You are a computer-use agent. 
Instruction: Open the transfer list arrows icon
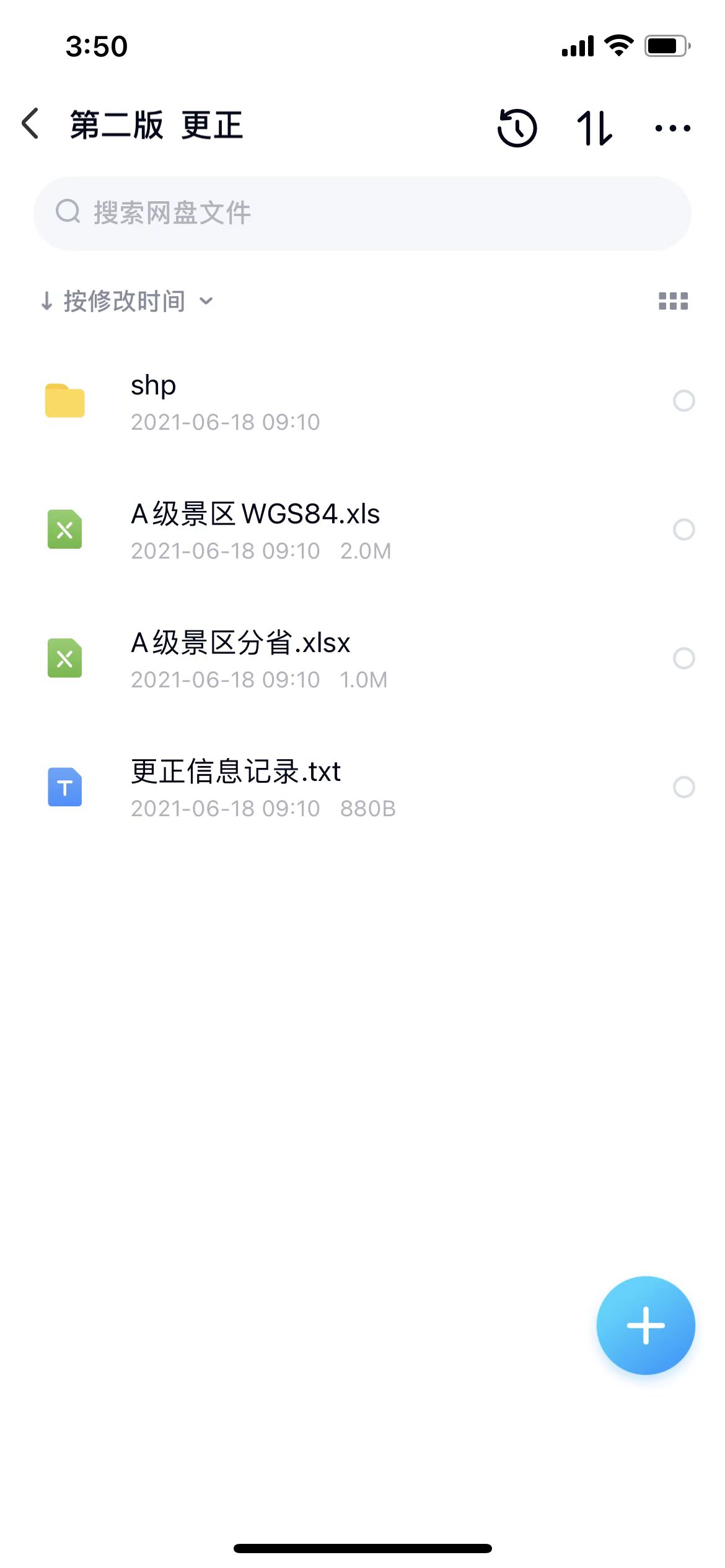point(594,128)
